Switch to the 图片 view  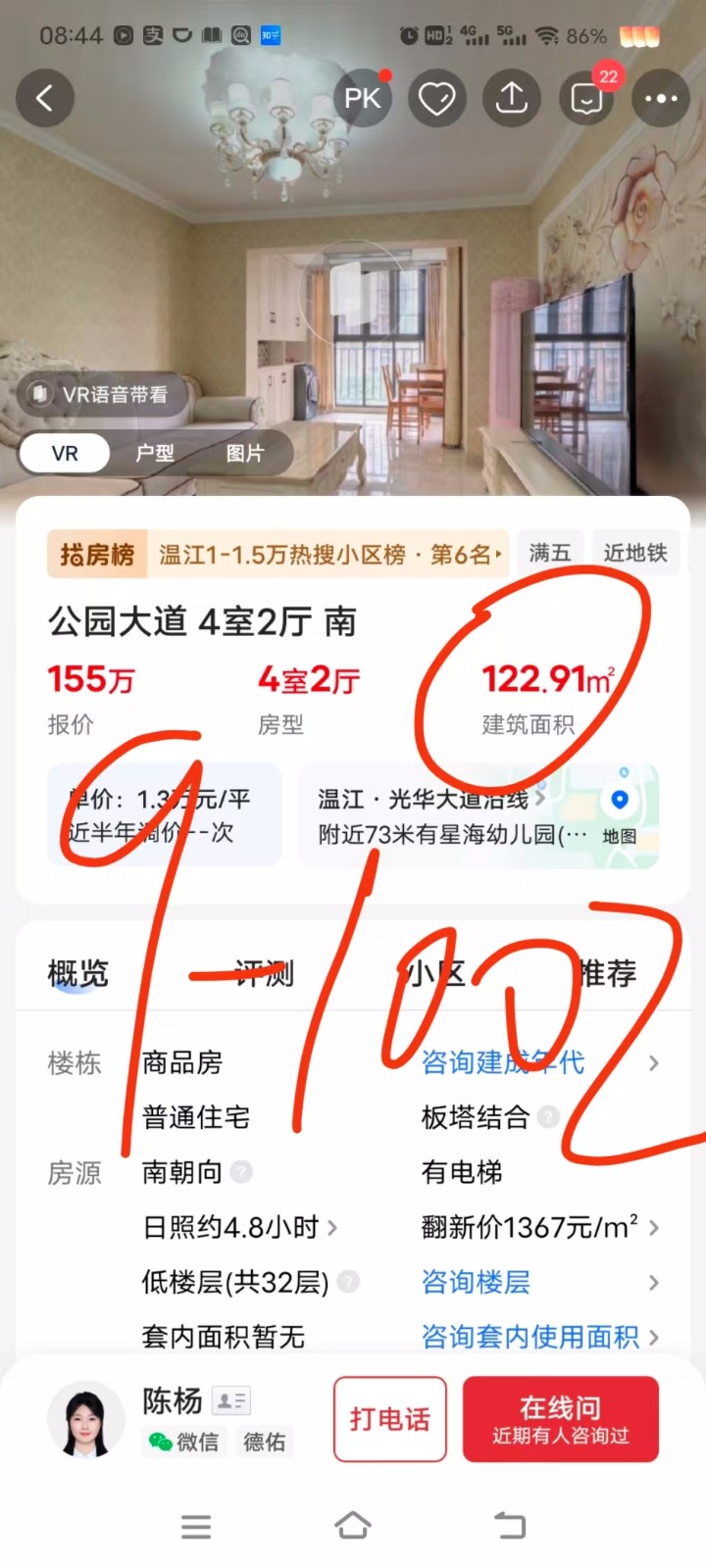[244, 453]
